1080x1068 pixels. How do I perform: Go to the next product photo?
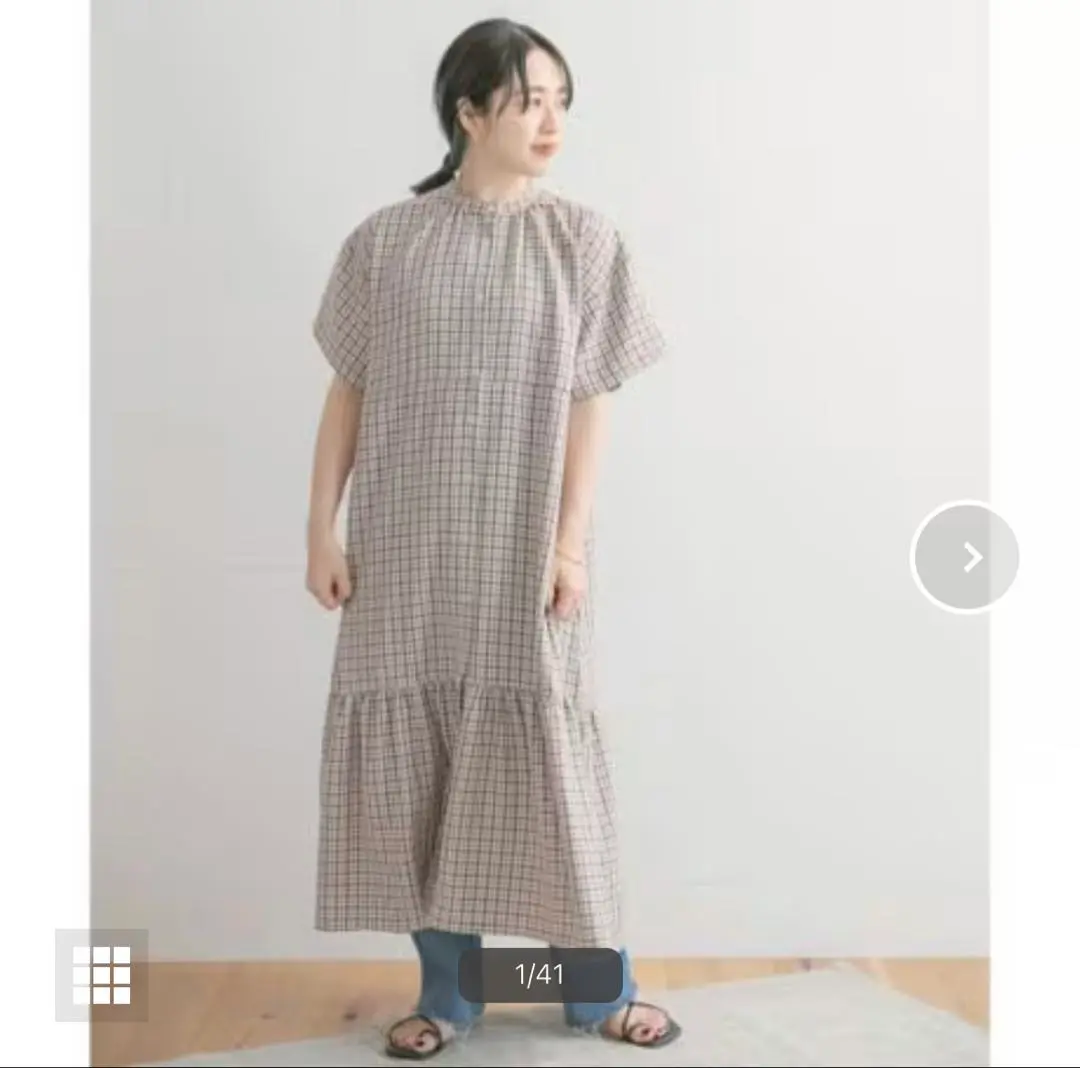click(x=965, y=557)
